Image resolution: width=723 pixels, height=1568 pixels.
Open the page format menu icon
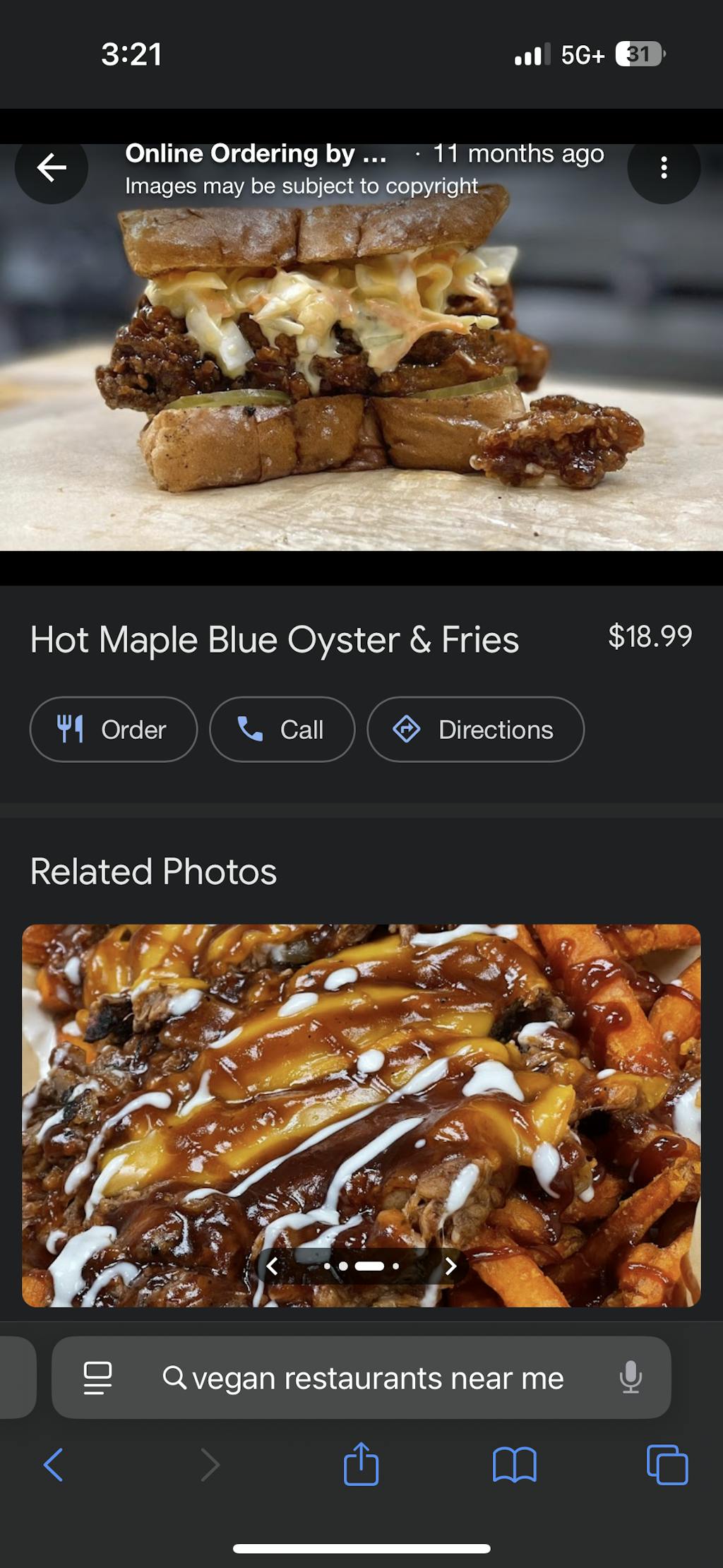pos(97,1378)
